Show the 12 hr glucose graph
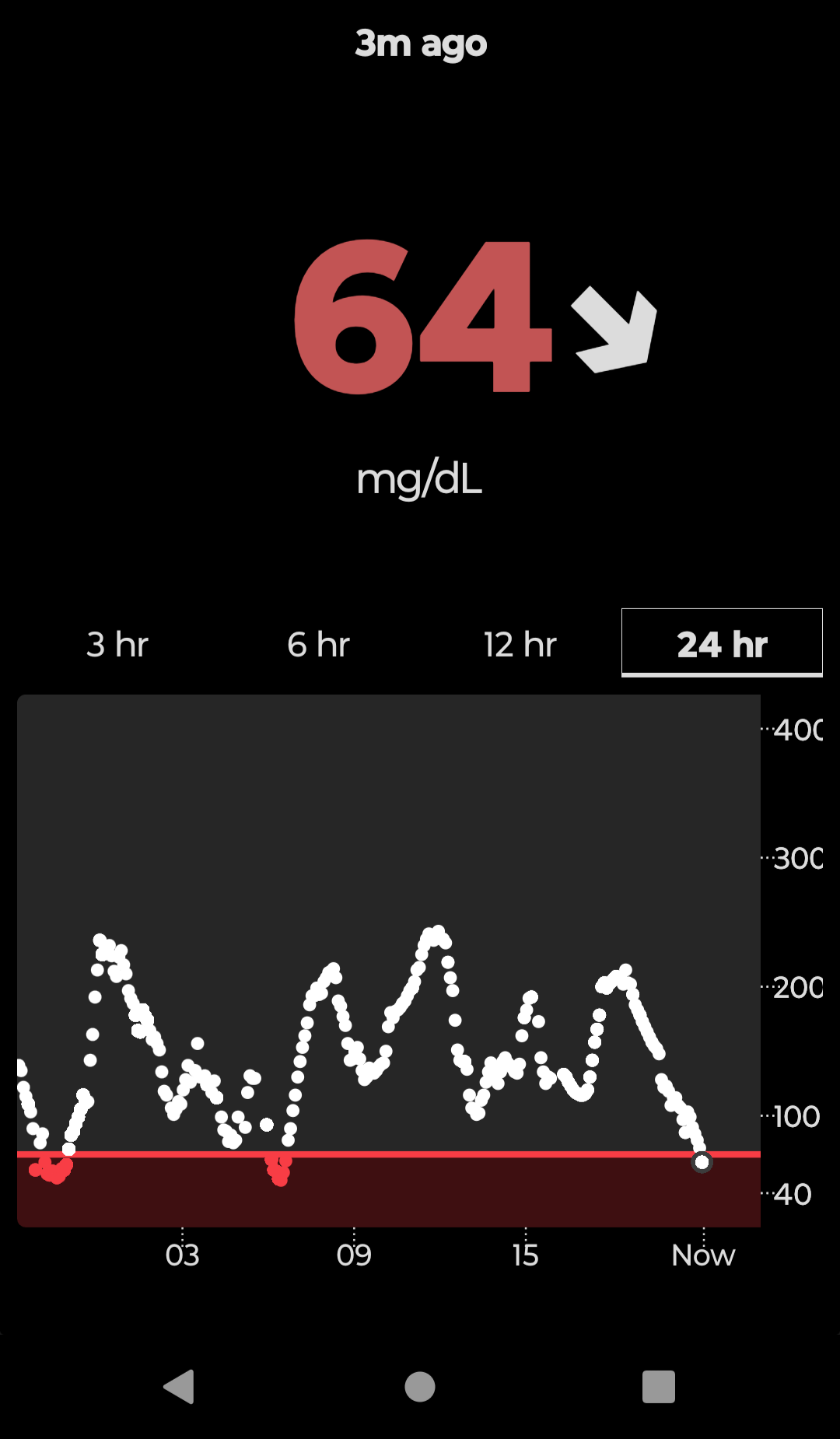The height and width of the screenshot is (1439, 840). click(x=520, y=644)
